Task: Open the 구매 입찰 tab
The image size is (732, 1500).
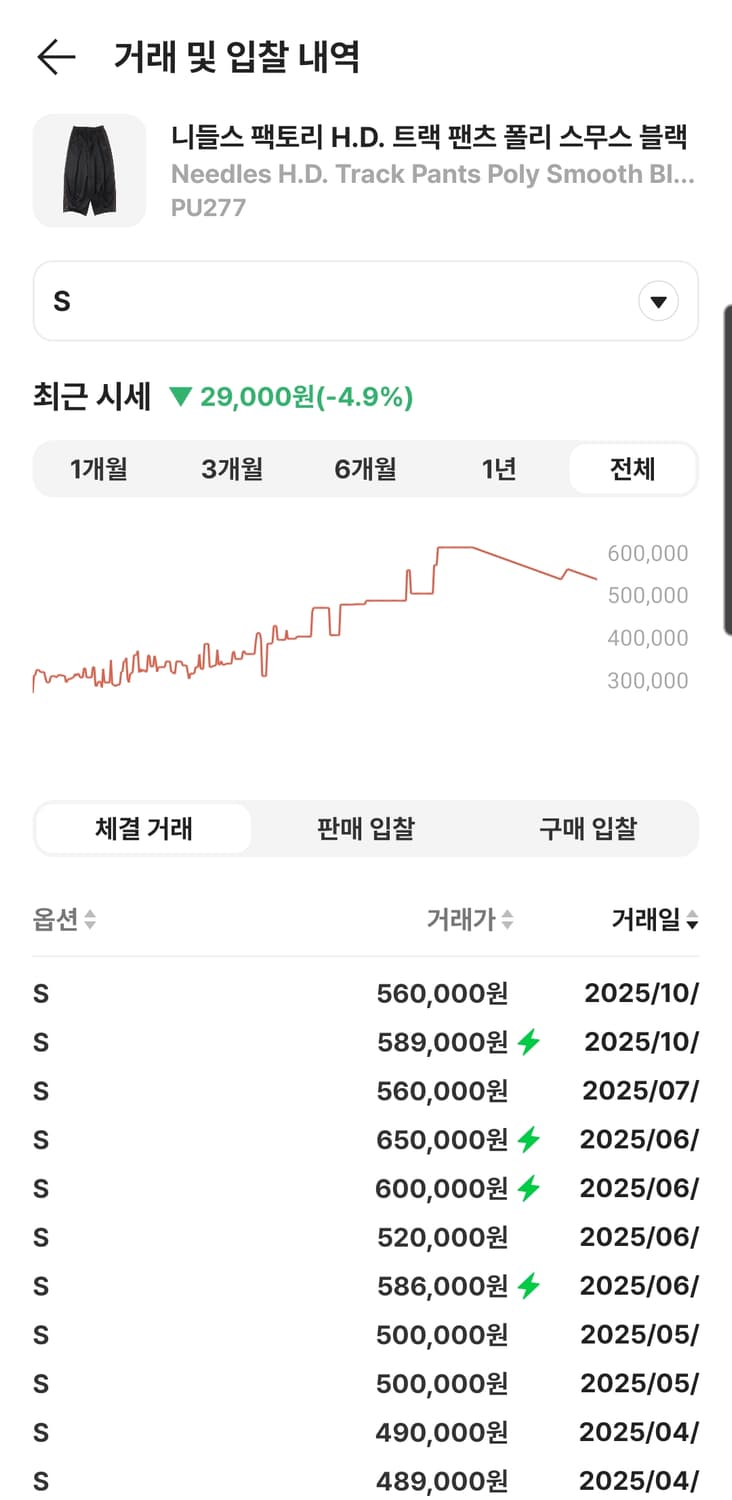Action: [x=586, y=828]
